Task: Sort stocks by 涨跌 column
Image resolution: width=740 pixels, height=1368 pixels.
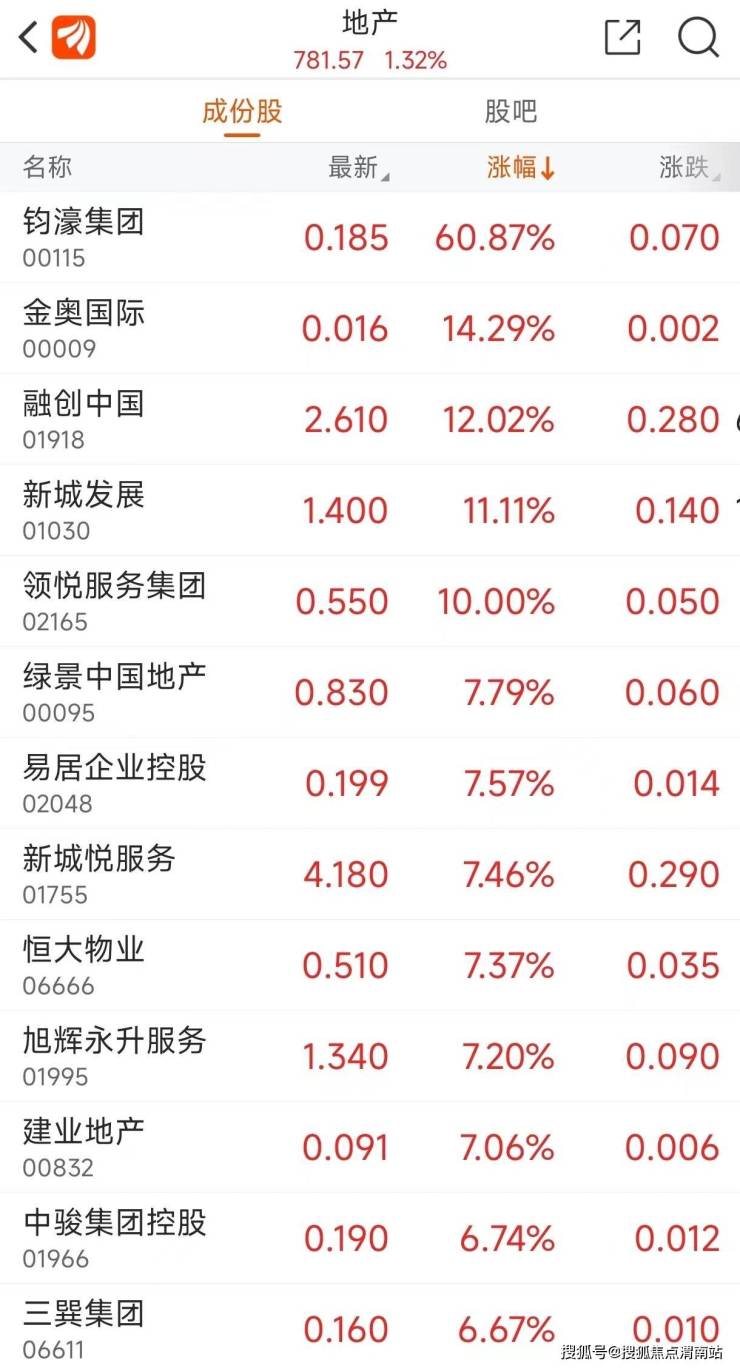Action: pyautogui.click(x=689, y=168)
